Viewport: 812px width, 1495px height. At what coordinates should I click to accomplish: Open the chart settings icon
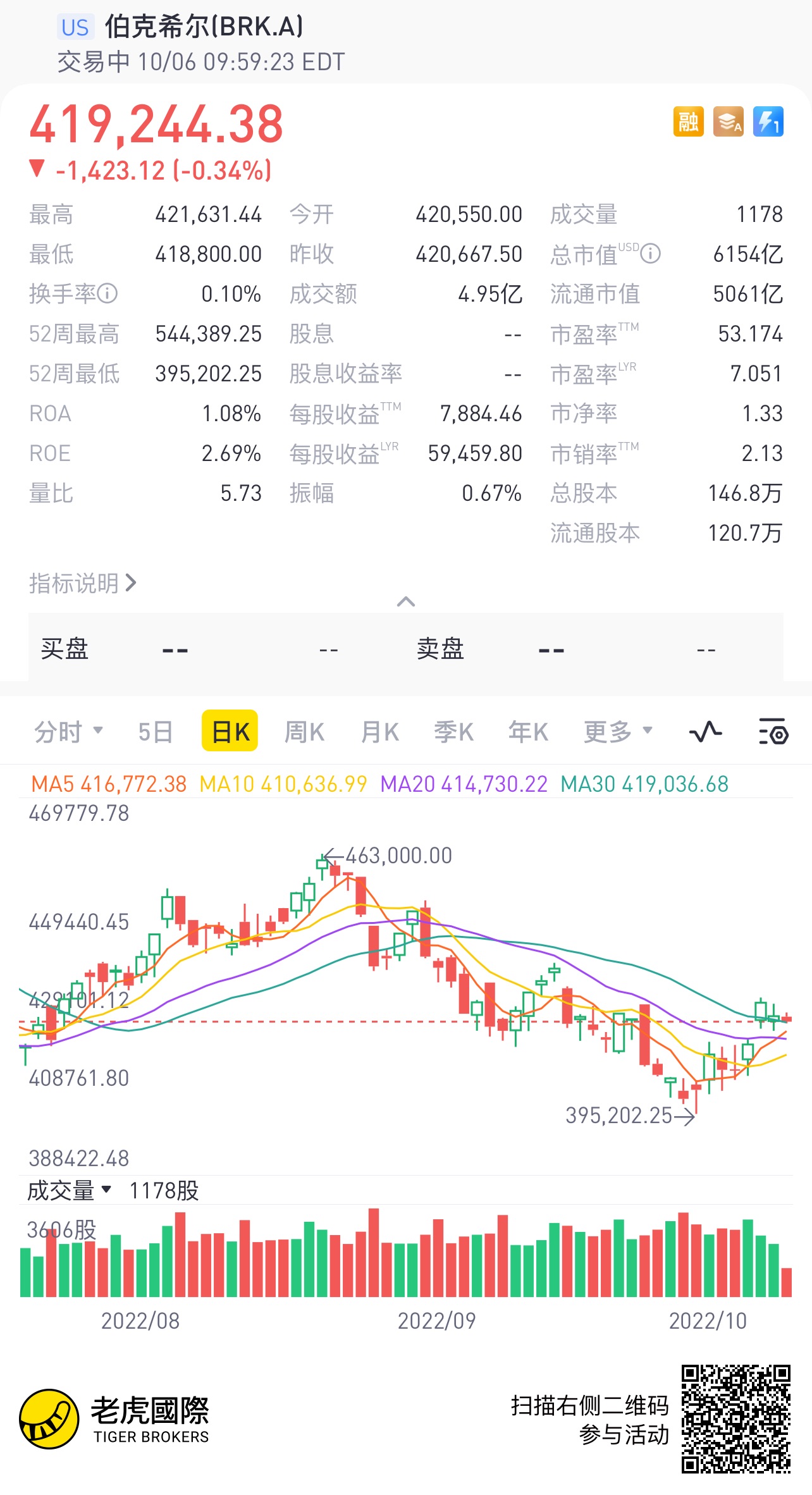click(773, 732)
